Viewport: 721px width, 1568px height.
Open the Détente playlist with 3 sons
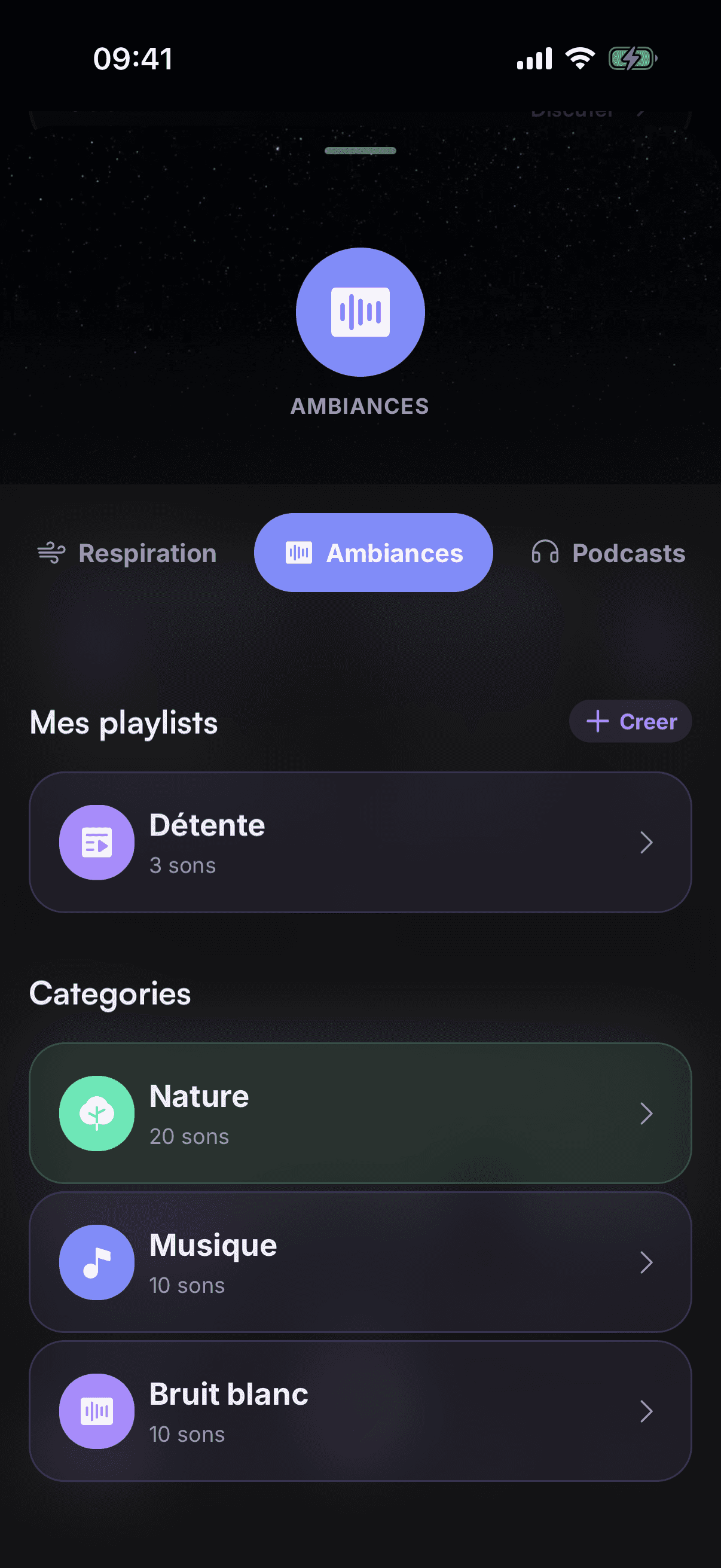coord(360,843)
